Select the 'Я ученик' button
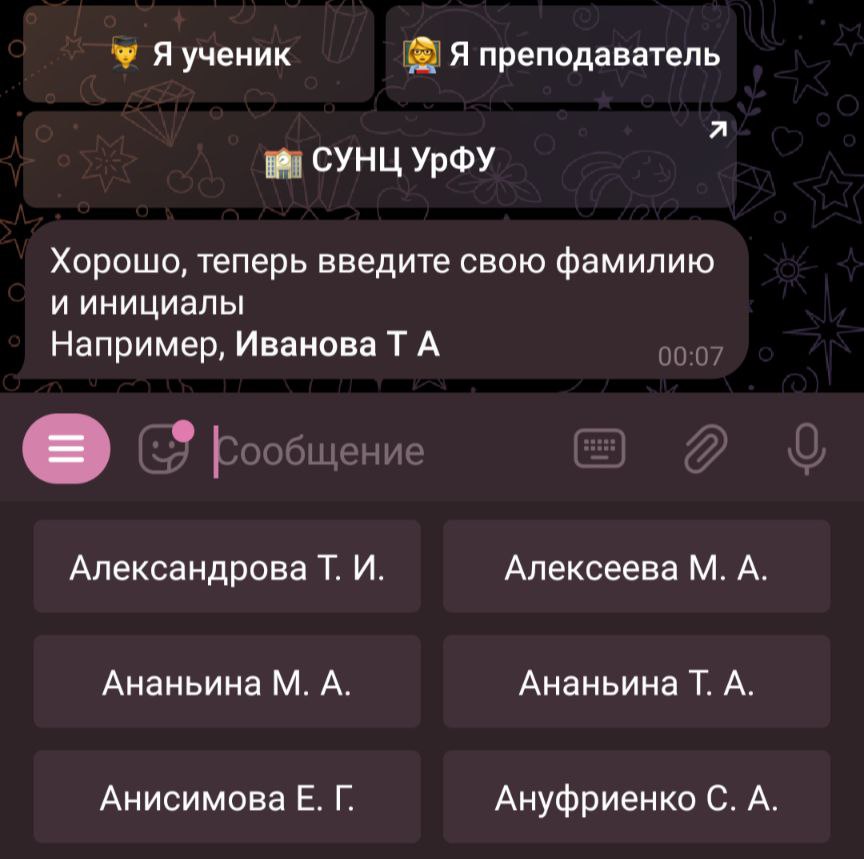The height and width of the screenshot is (859, 864). (x=198, y=54)
